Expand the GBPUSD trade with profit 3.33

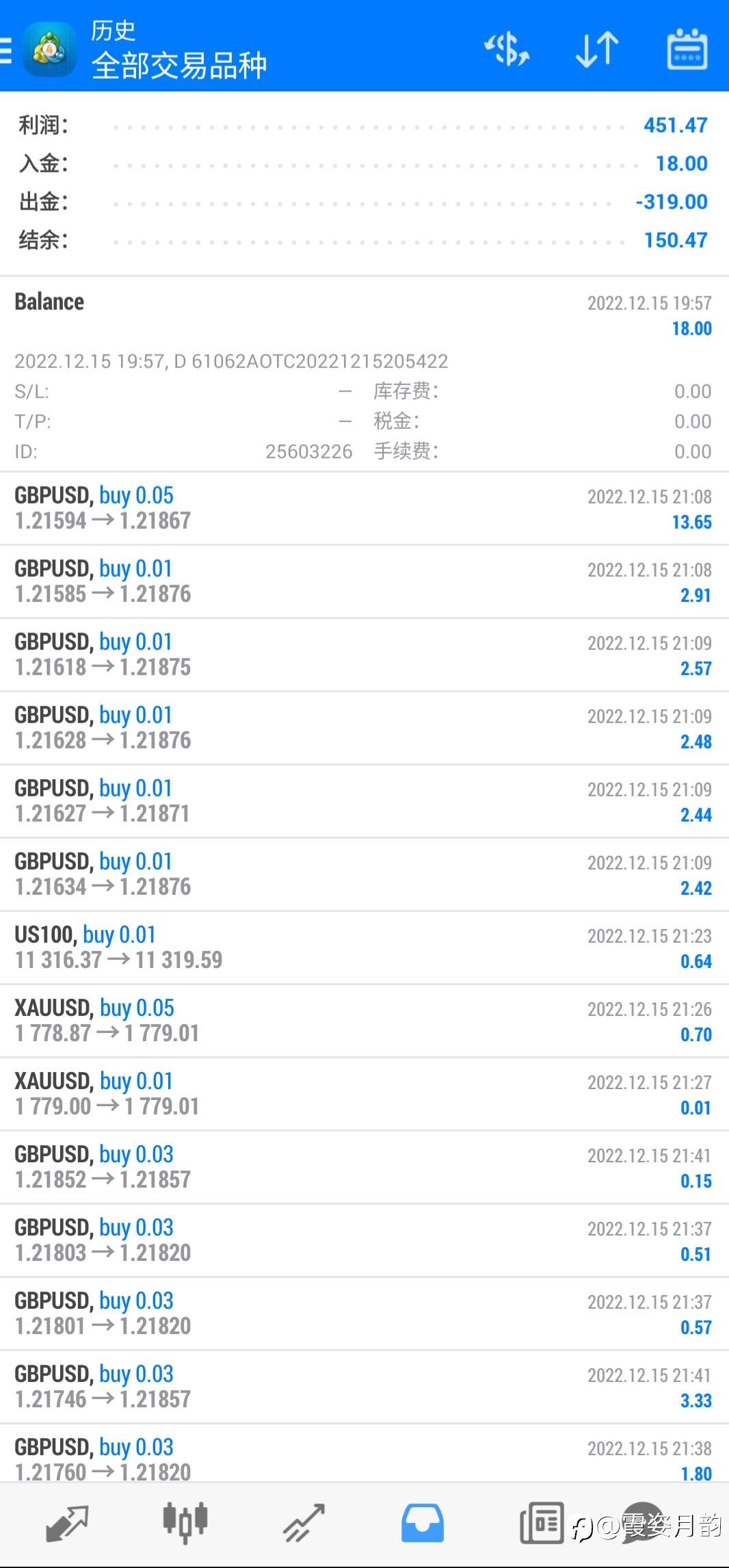(x=364, y=1387)
